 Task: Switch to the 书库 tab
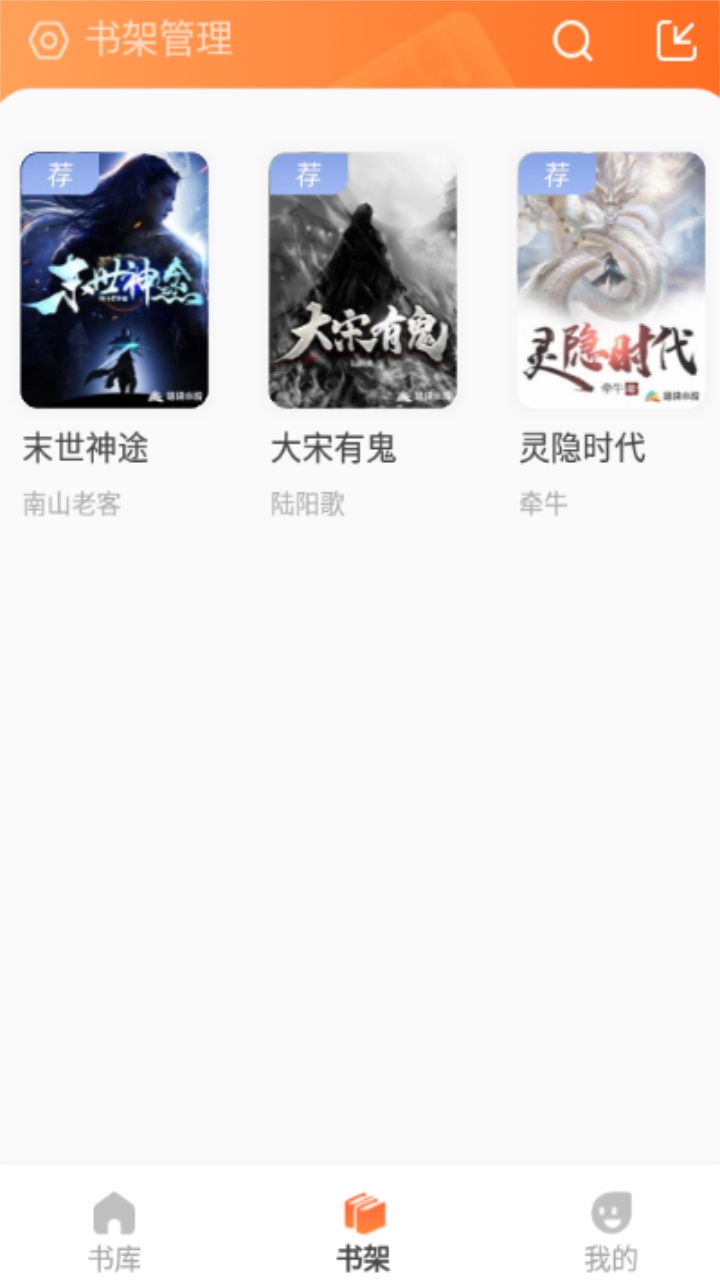[x=114, y=1230]
